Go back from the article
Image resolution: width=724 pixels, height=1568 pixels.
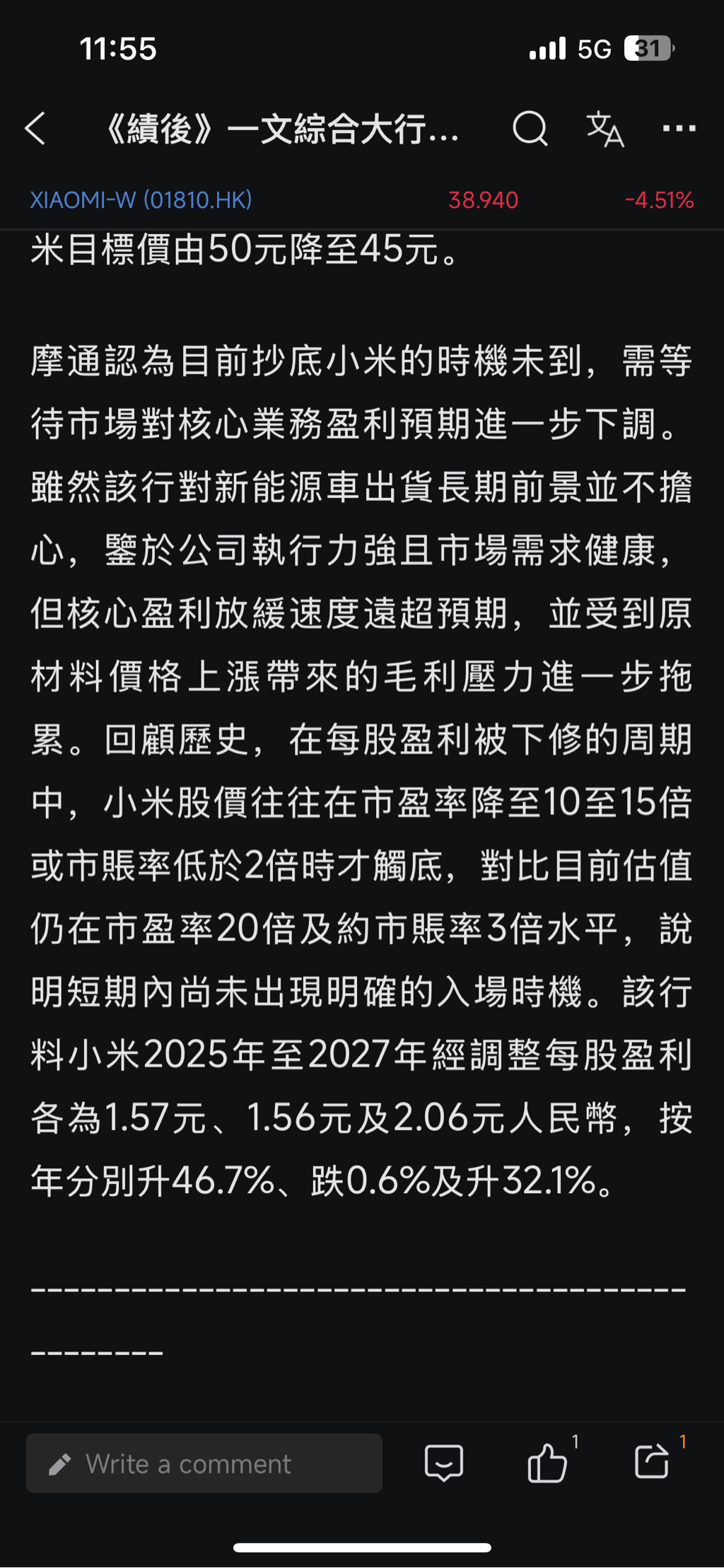(x=35, y=129)
